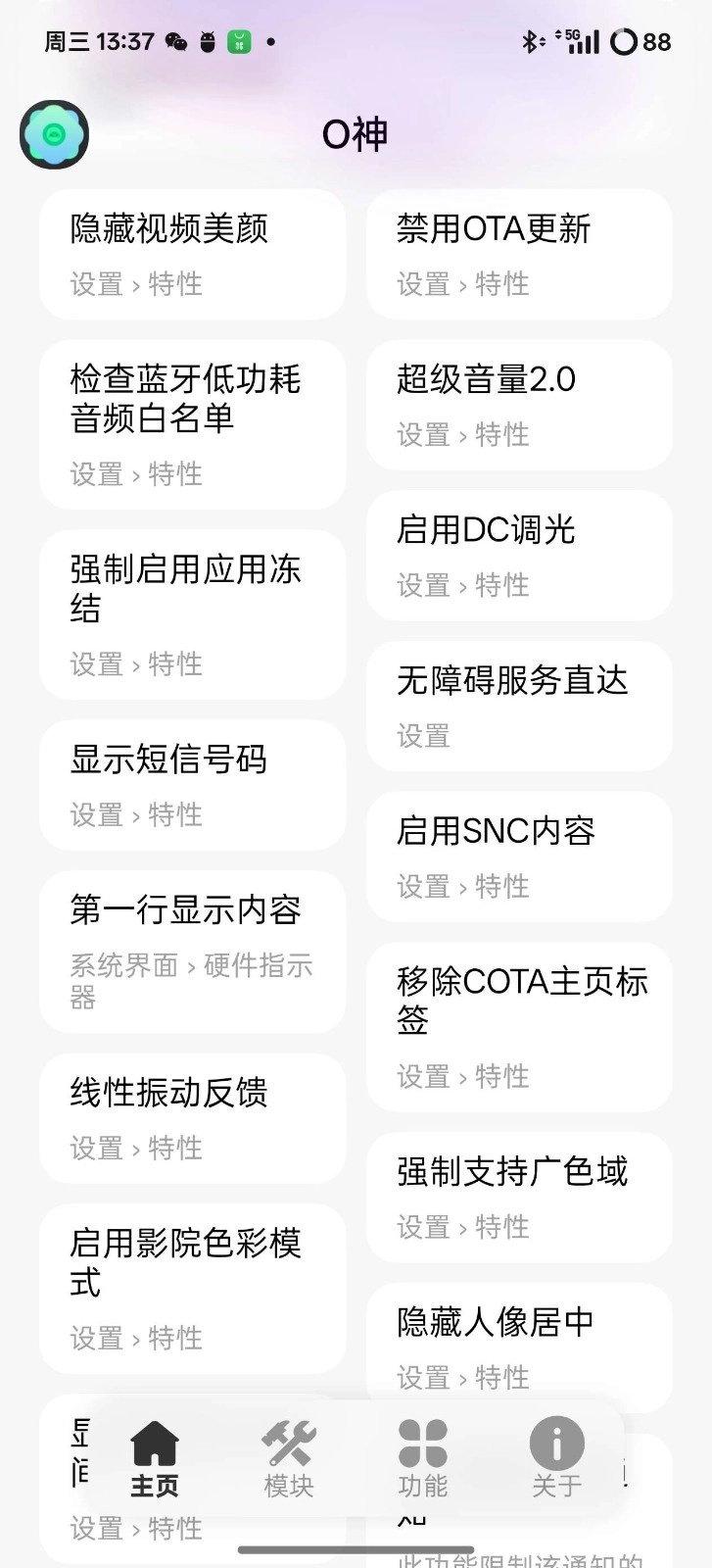Open 第一行显示内容 card

(192, 951)
